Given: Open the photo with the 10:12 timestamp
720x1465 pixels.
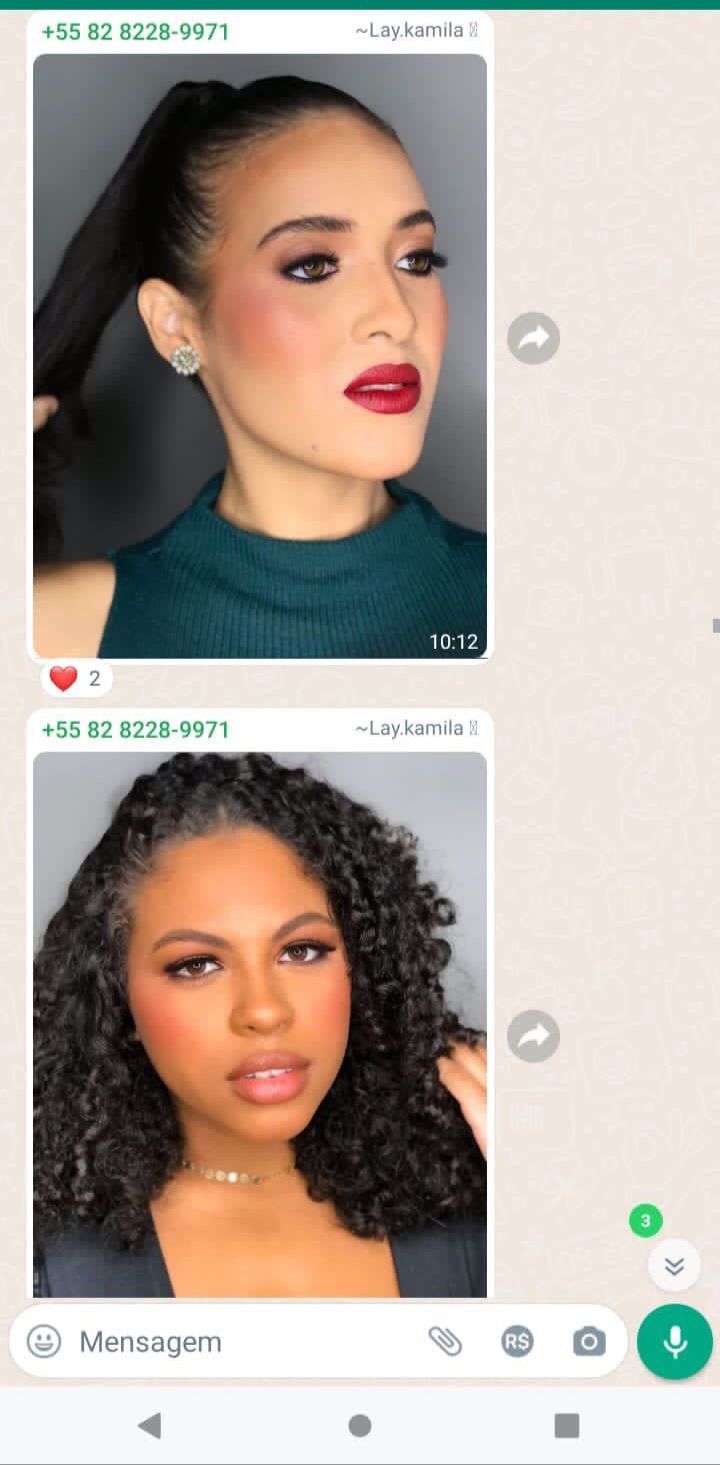Looking at the screenshot, I should pos(260,355).
